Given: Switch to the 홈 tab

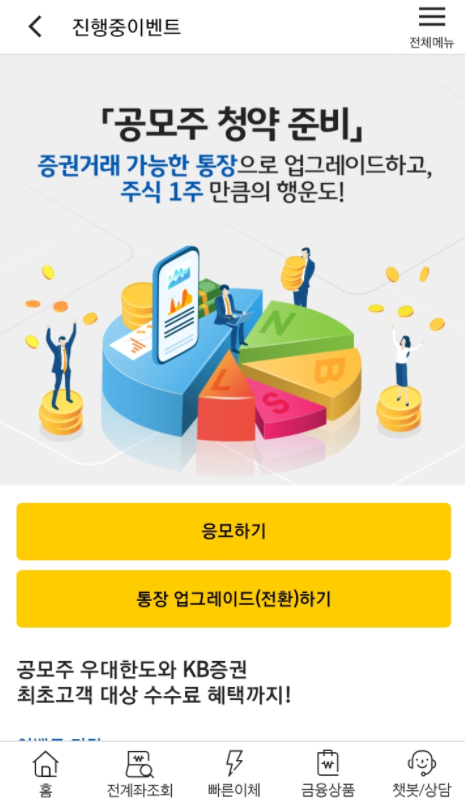Looking at the screenshot, I should point(46,773).
